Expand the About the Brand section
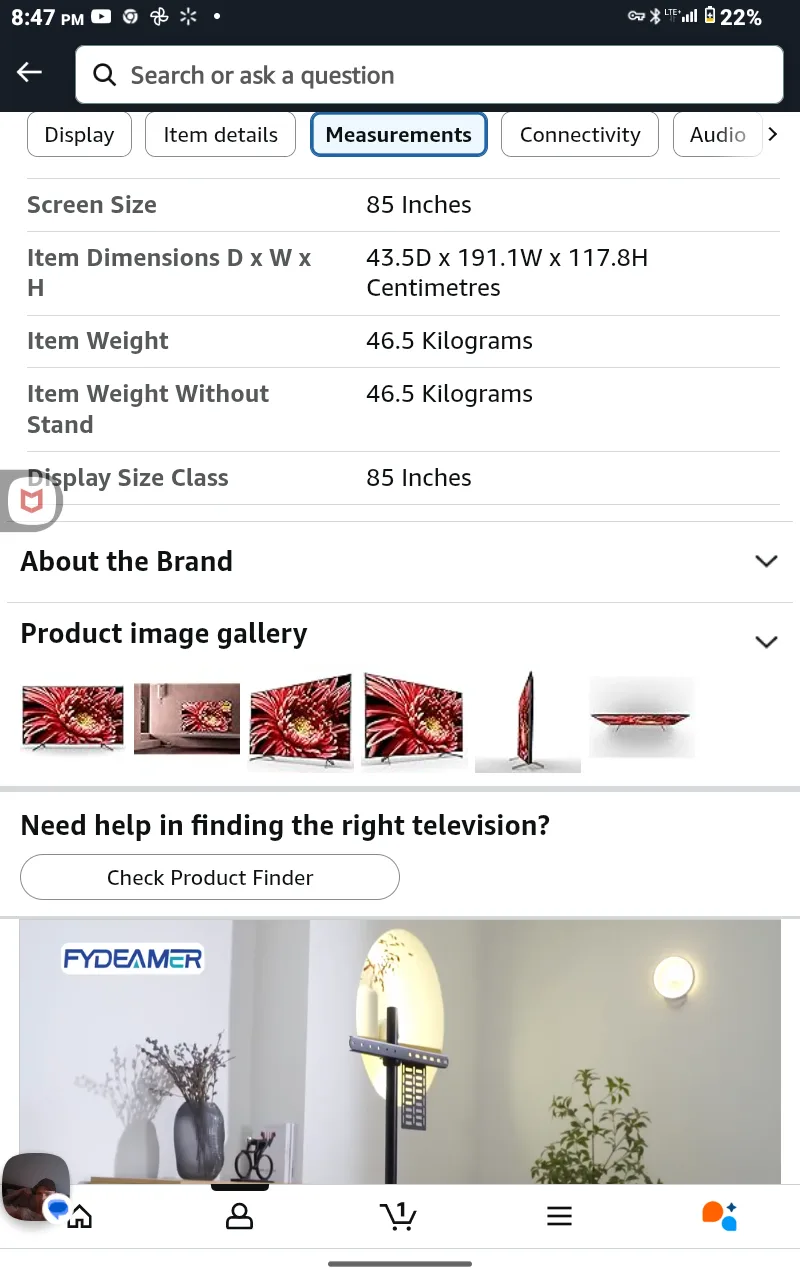Image resolution: width=800 pixels, height=1280 pixels. pos(766,561)
